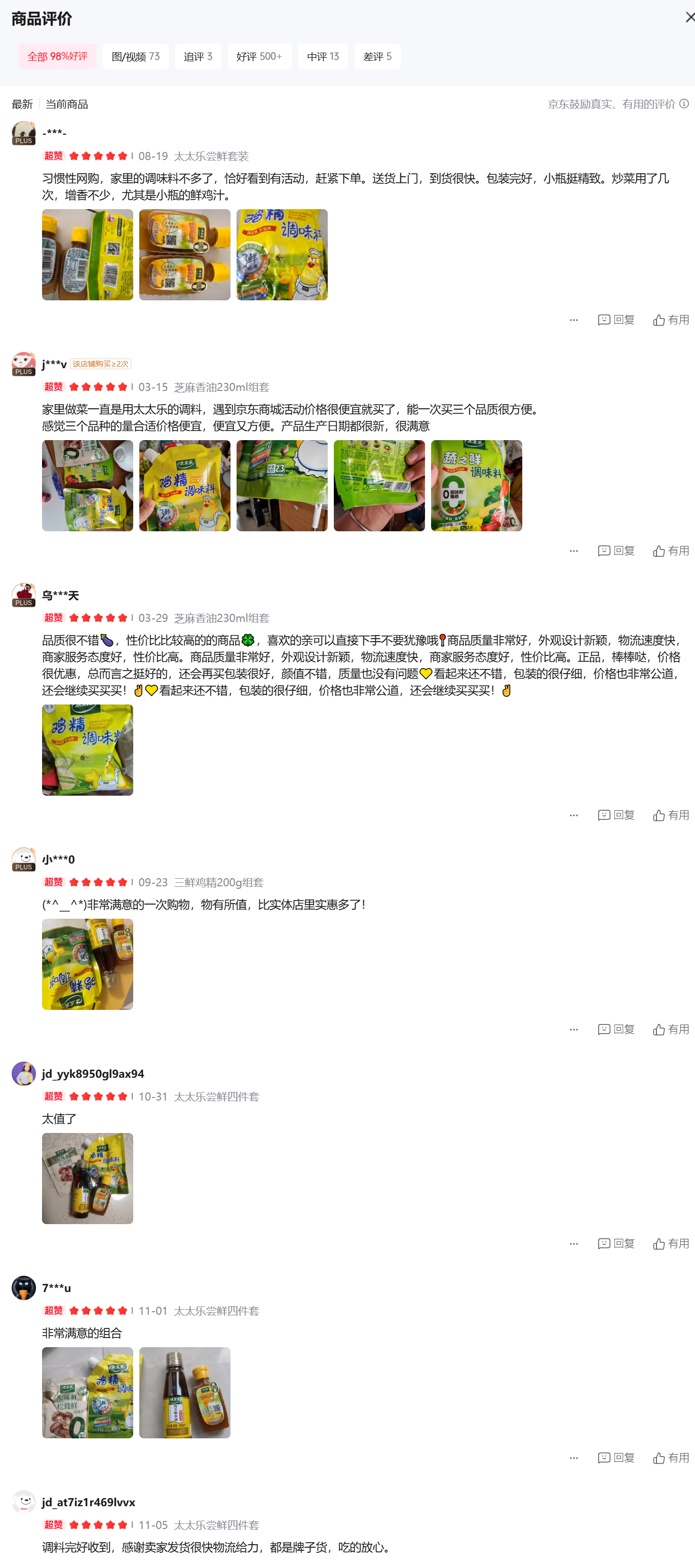The width and height of the screenshot is (695, 1568).
Task: Reply to j***v's review
Action: [616, 550]
